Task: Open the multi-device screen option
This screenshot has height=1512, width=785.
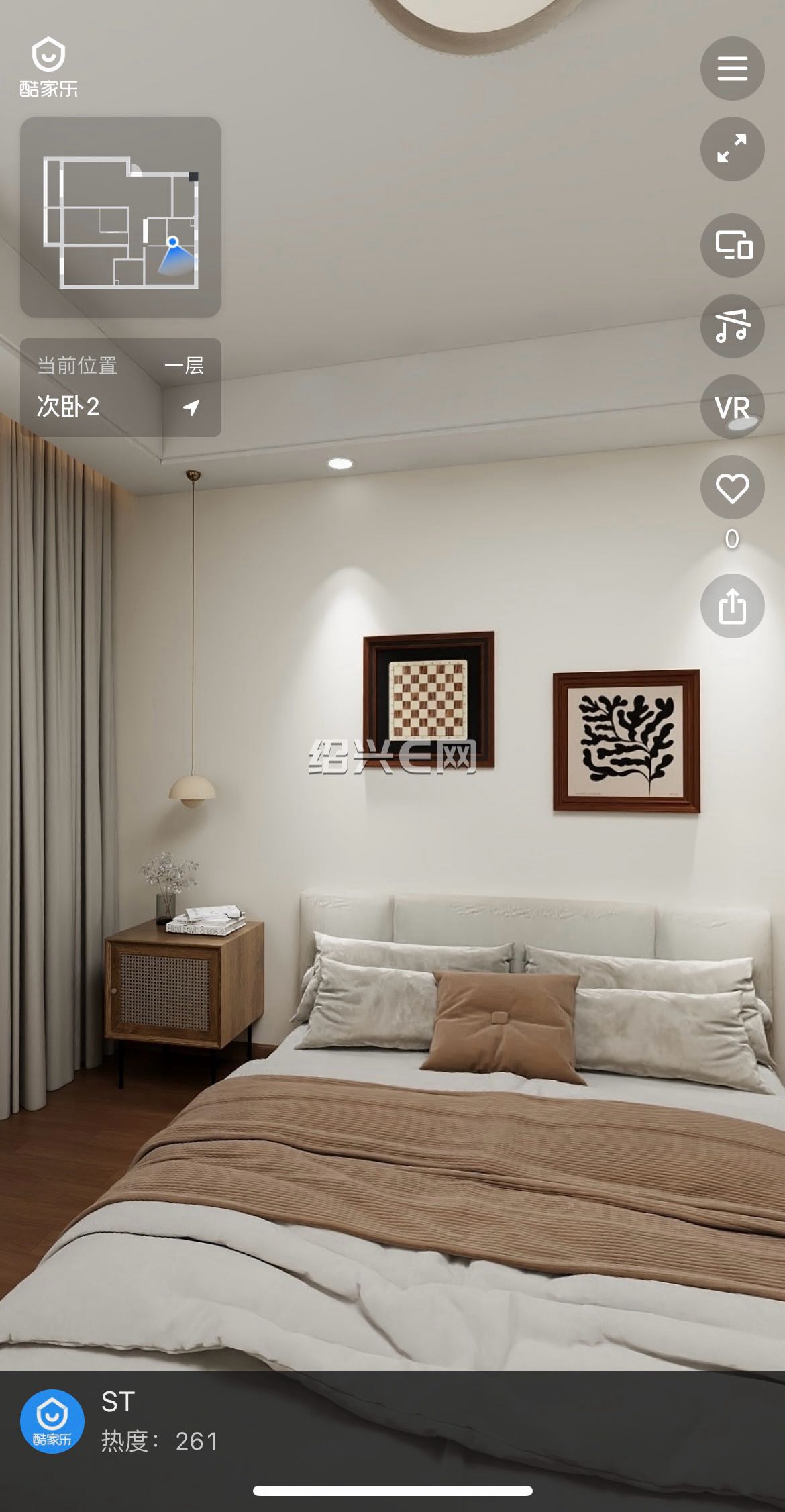Action: point(732,246)
